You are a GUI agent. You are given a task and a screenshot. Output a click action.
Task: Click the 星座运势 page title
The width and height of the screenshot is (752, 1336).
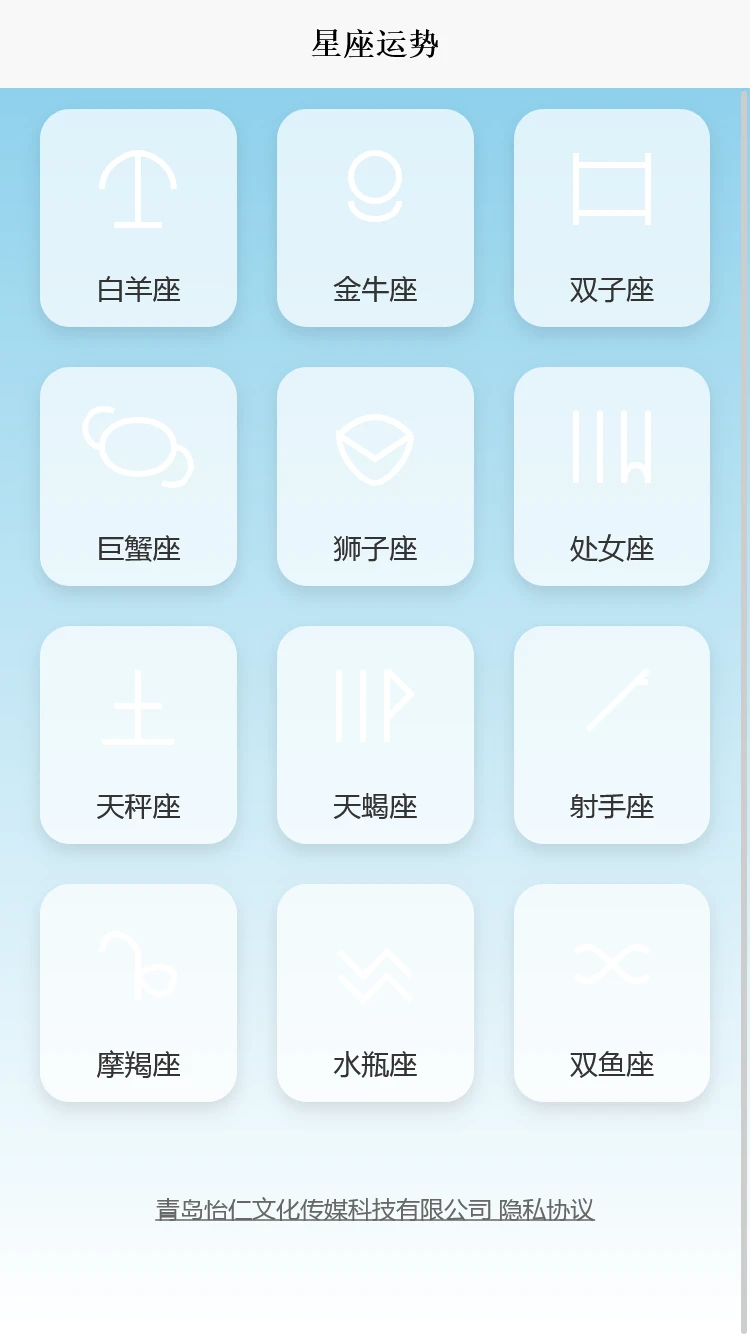pyautogui.click(x=376, y=42)
